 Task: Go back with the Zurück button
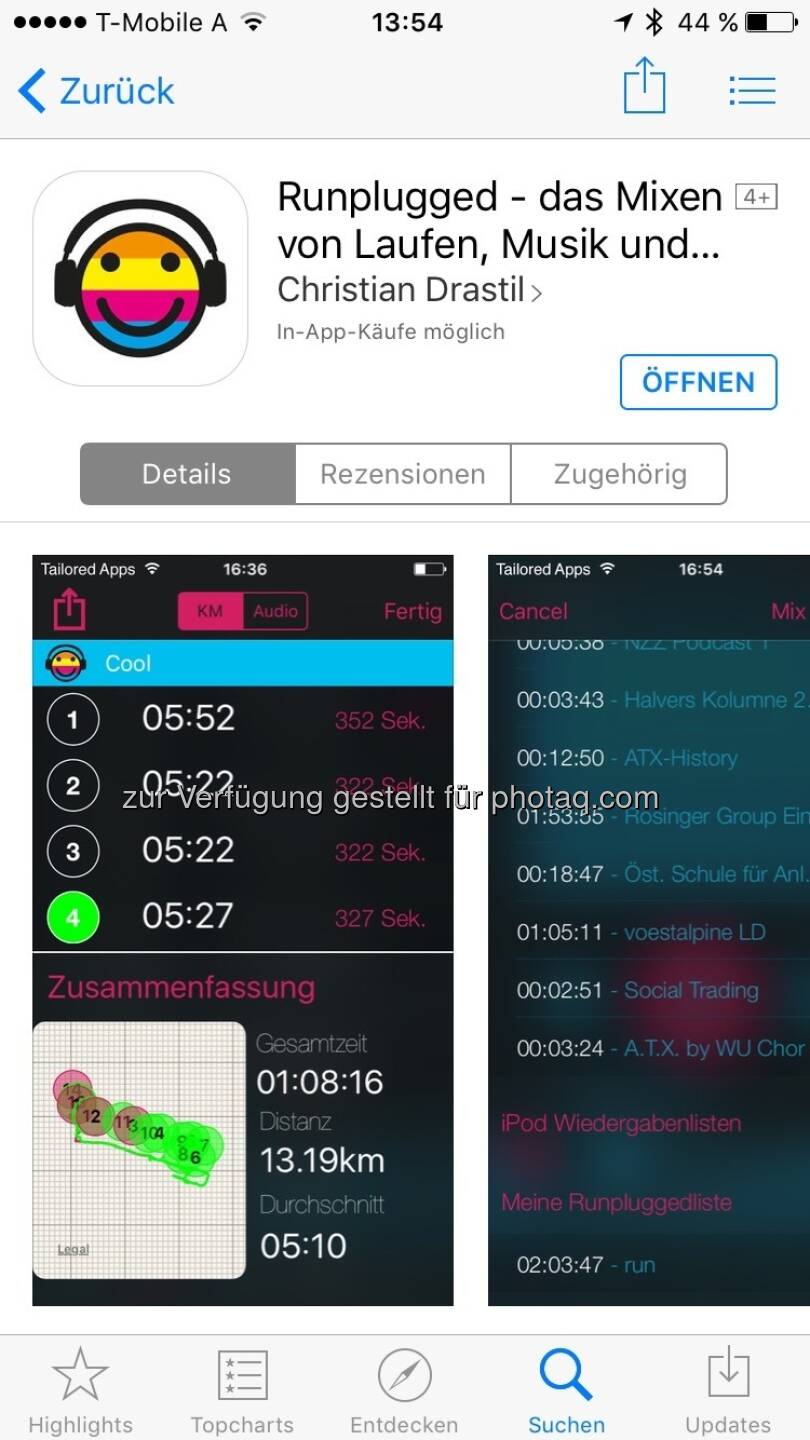click(x=96, y=91)
